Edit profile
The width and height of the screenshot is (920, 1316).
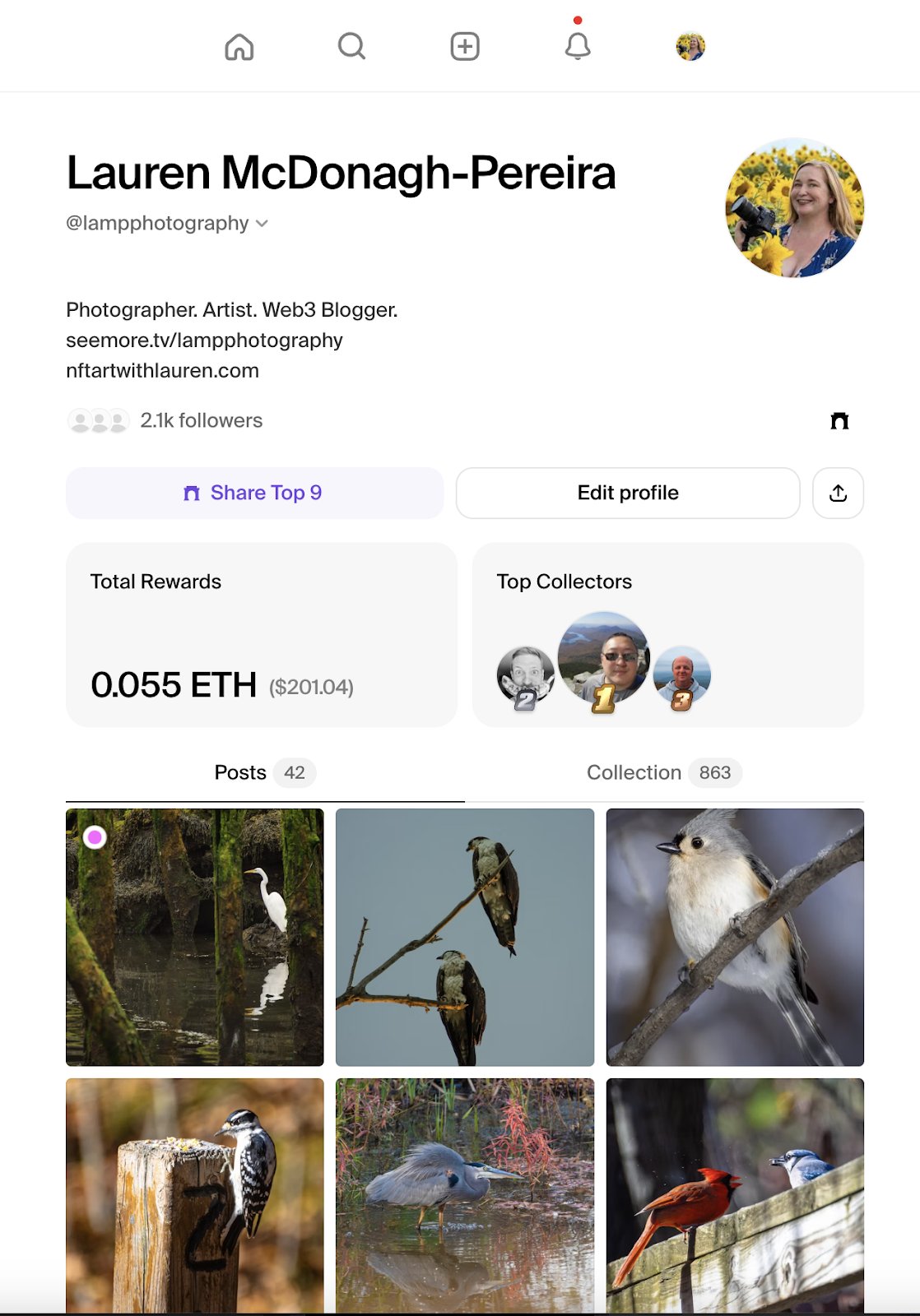tap(628, 493)
